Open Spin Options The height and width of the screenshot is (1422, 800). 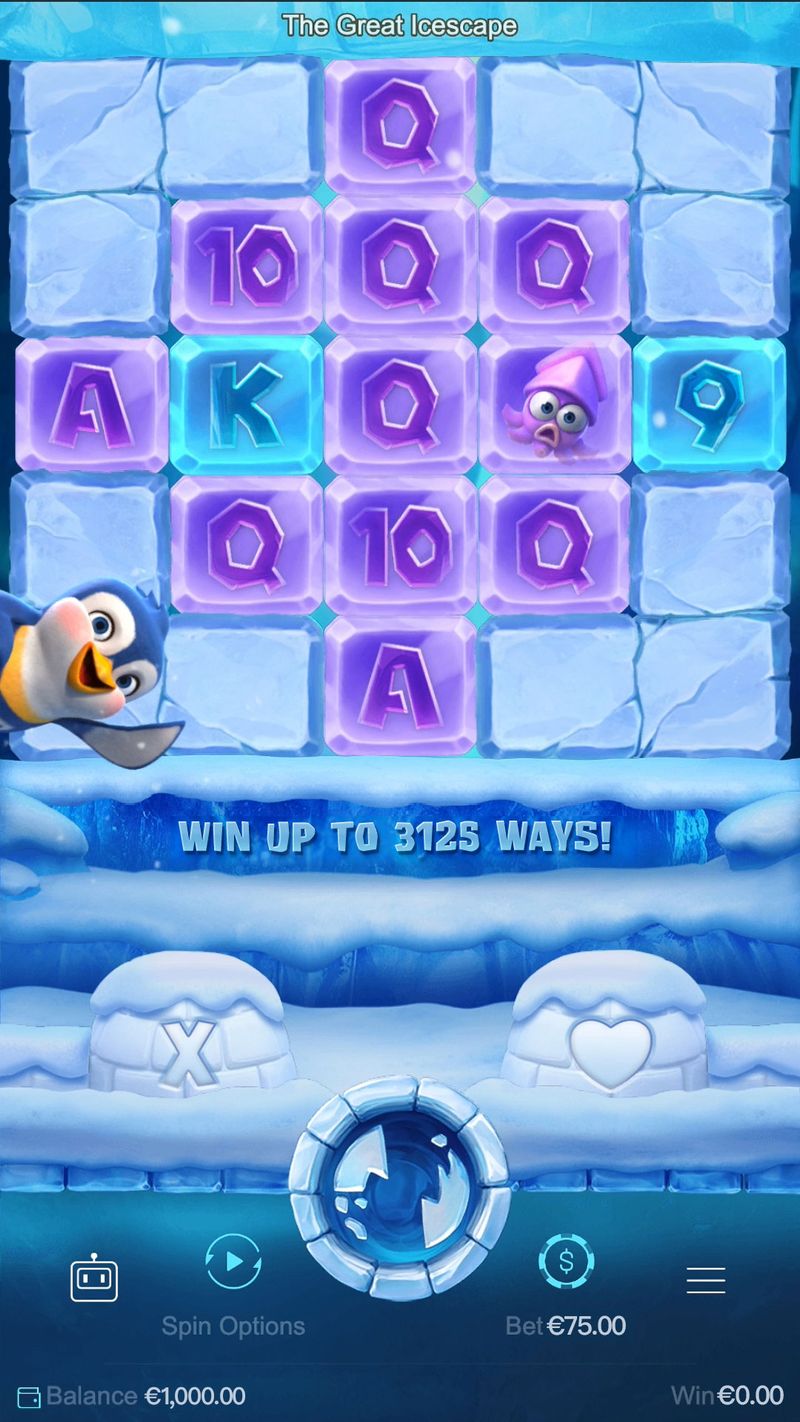[x=233, y=1263]
